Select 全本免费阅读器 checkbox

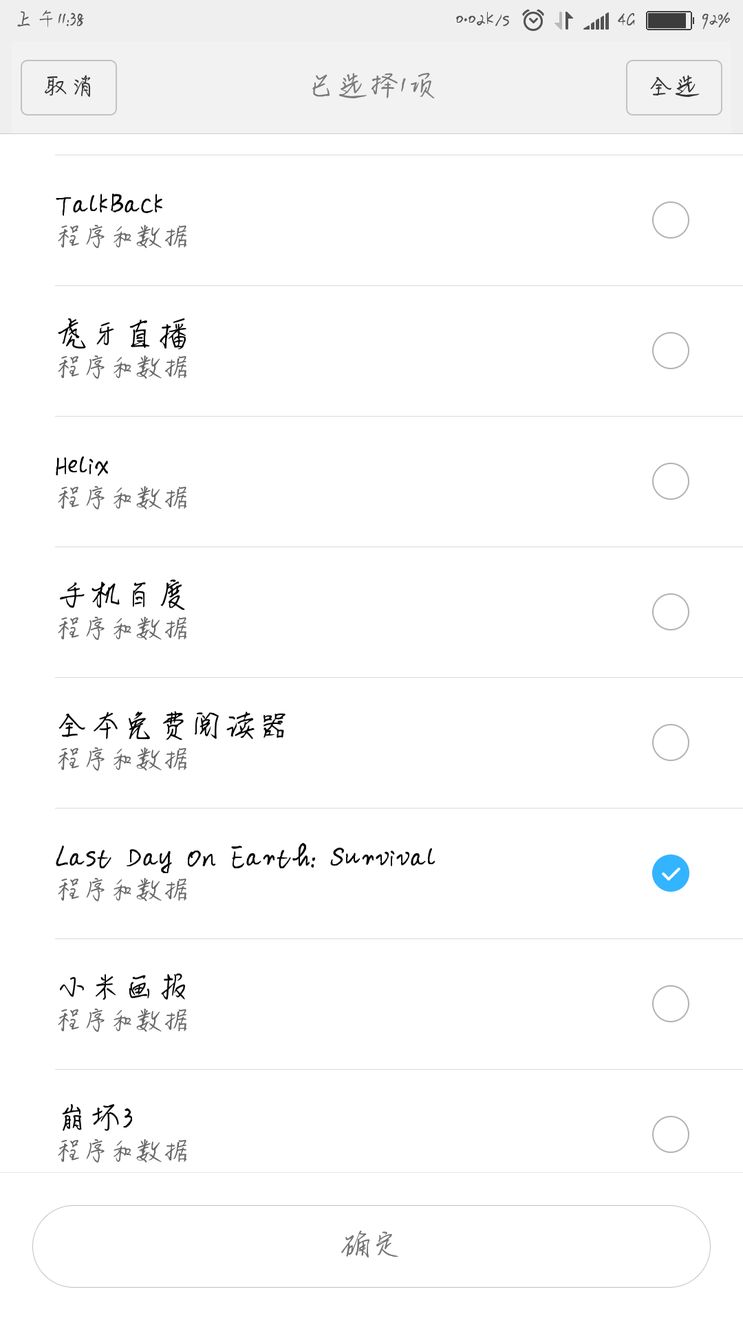[671, 743]
